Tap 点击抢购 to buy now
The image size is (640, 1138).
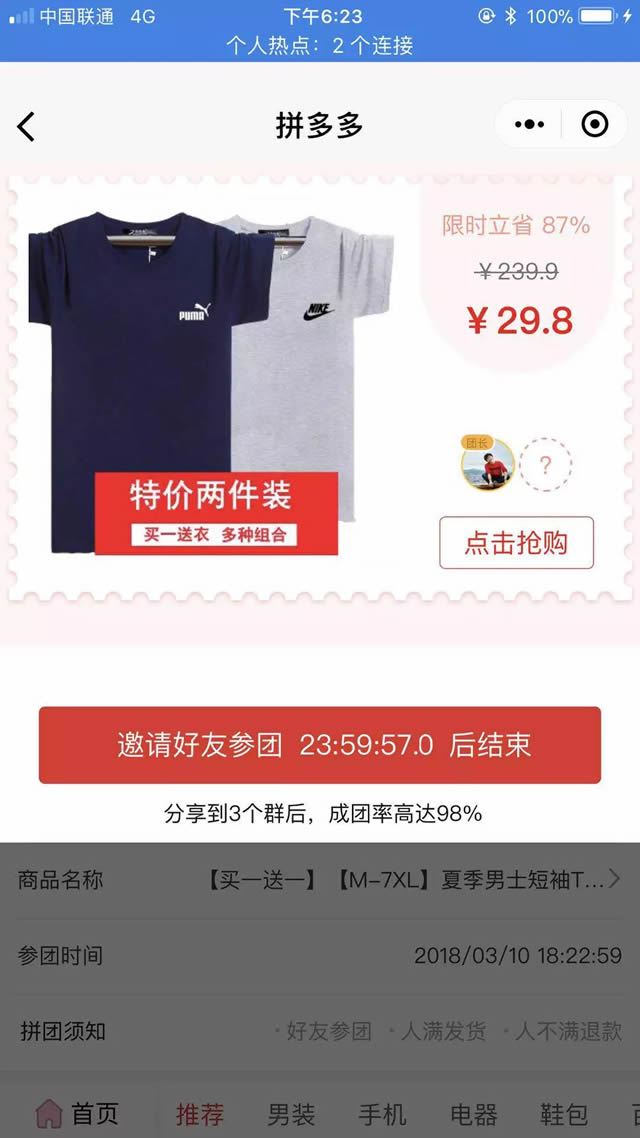516,543
